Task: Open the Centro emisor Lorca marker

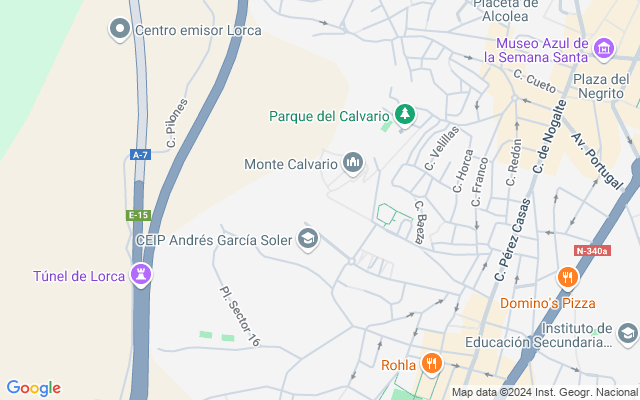Action: coord(121,29)
